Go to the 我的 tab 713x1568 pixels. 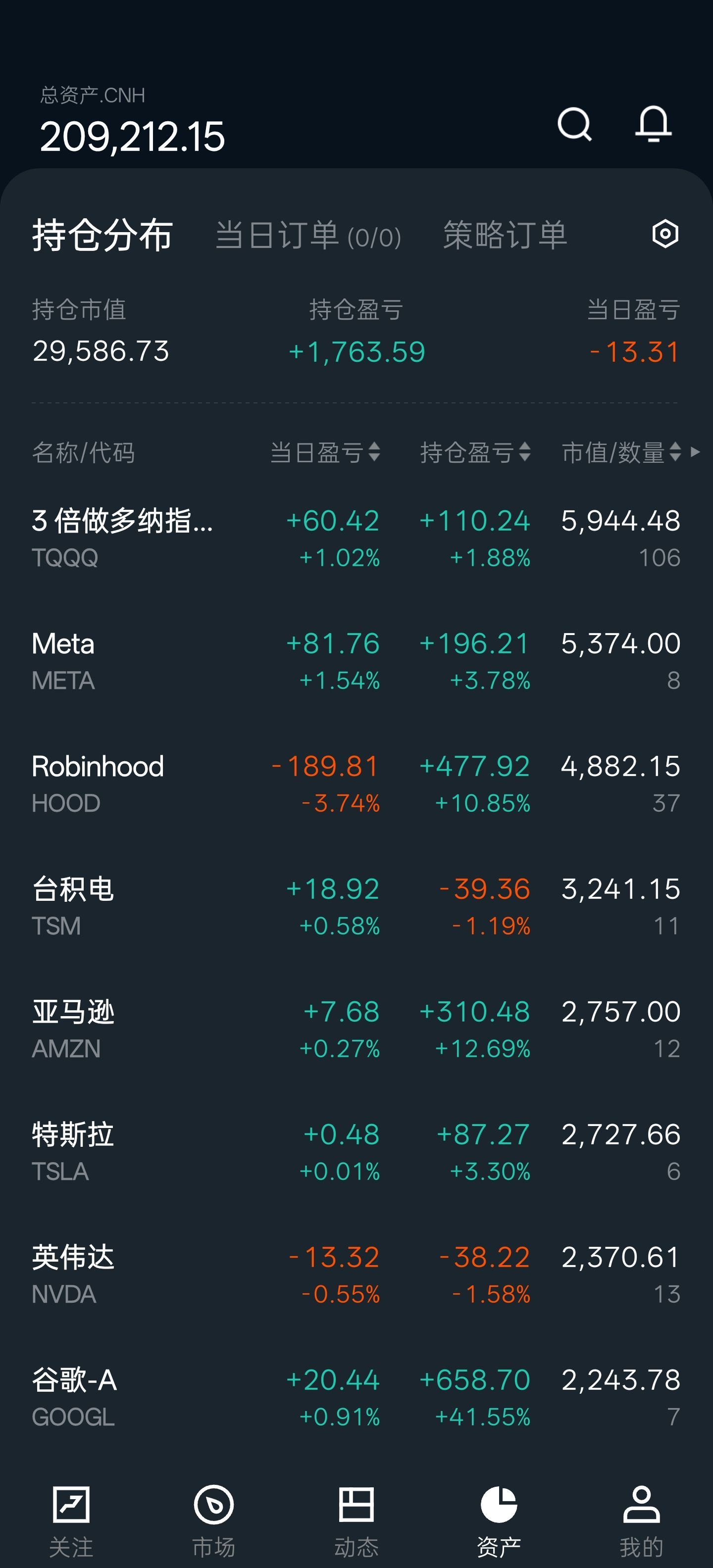pos(641,1520)
